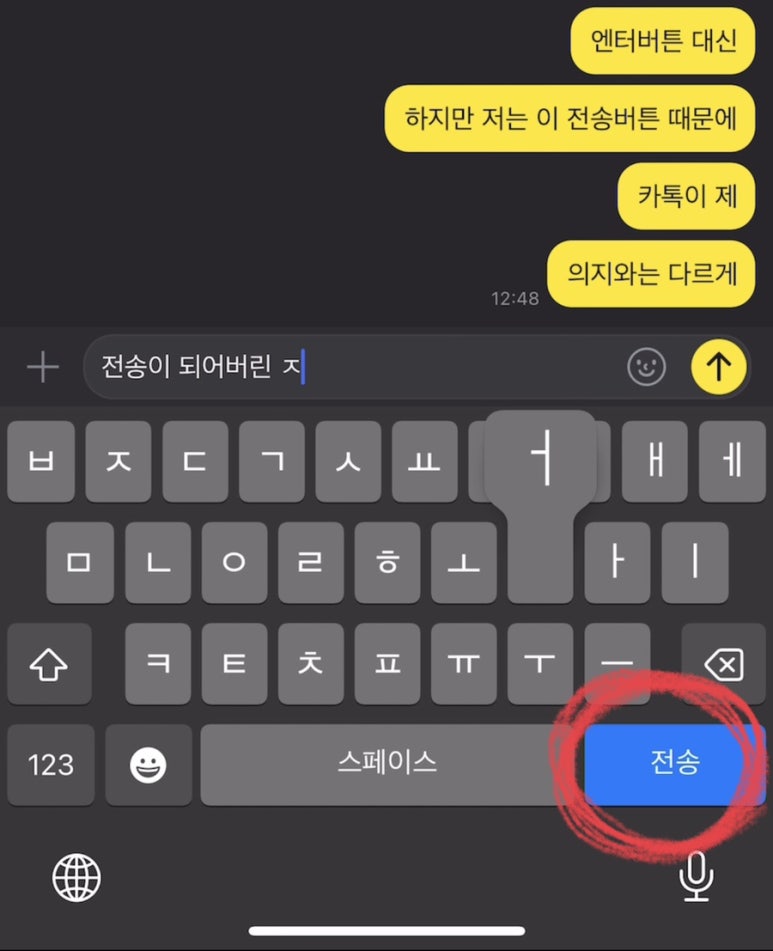773x951 pixels.
Task: Delete a character with backspace
Action: (x=723, y=664)
